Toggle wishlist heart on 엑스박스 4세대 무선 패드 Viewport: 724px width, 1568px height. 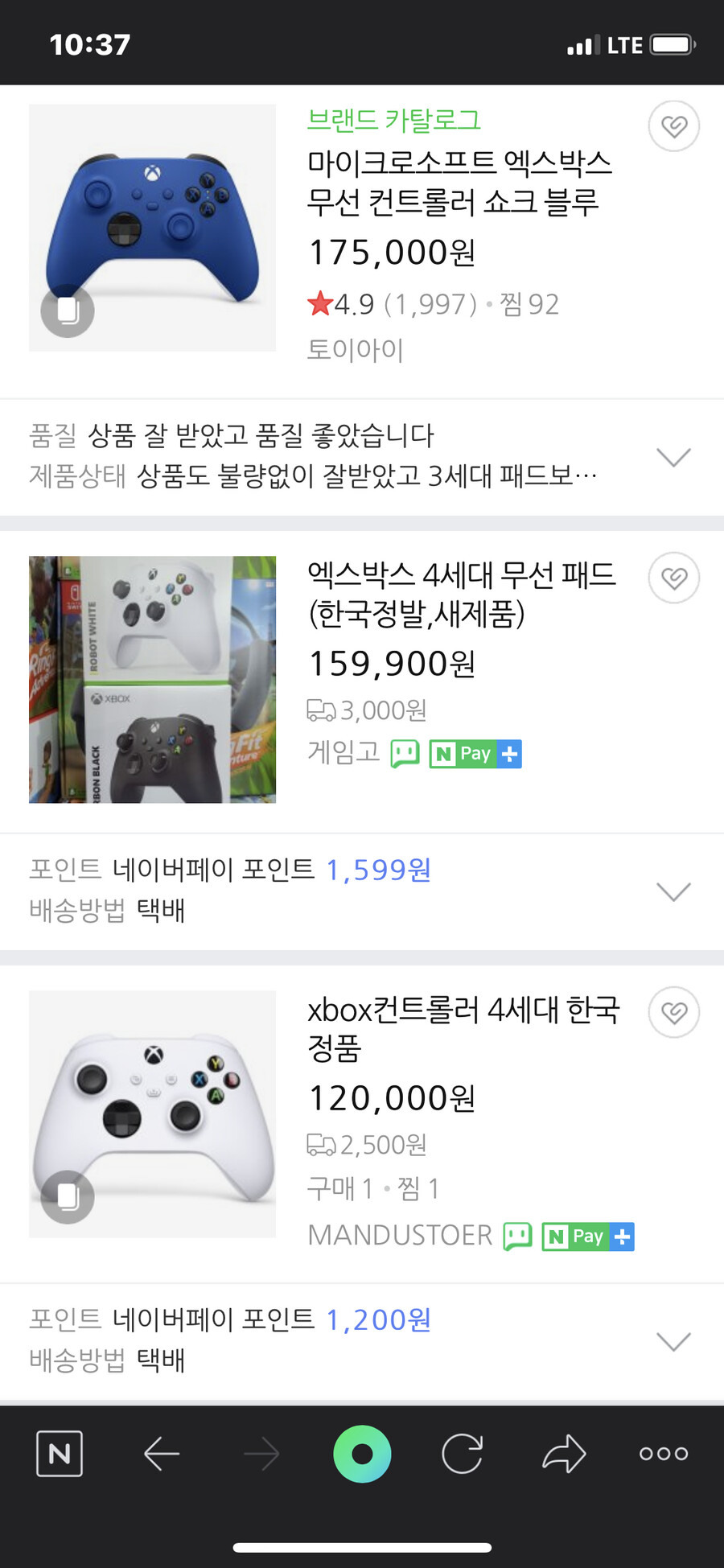click(674, 578)
